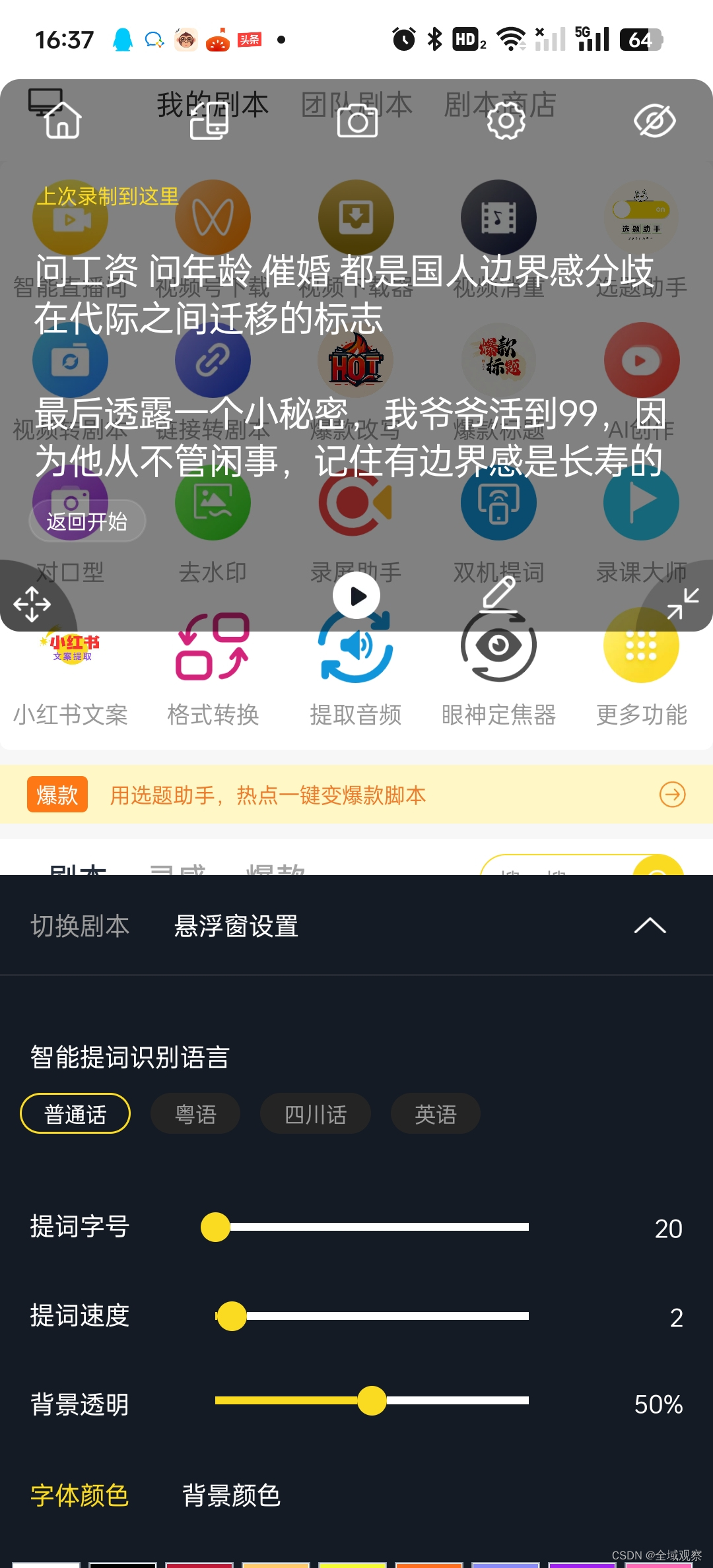The width and height of the screenshot is (713, 1568).
Task: Shrink the floating teleprompter window
Action: point(683,603)
